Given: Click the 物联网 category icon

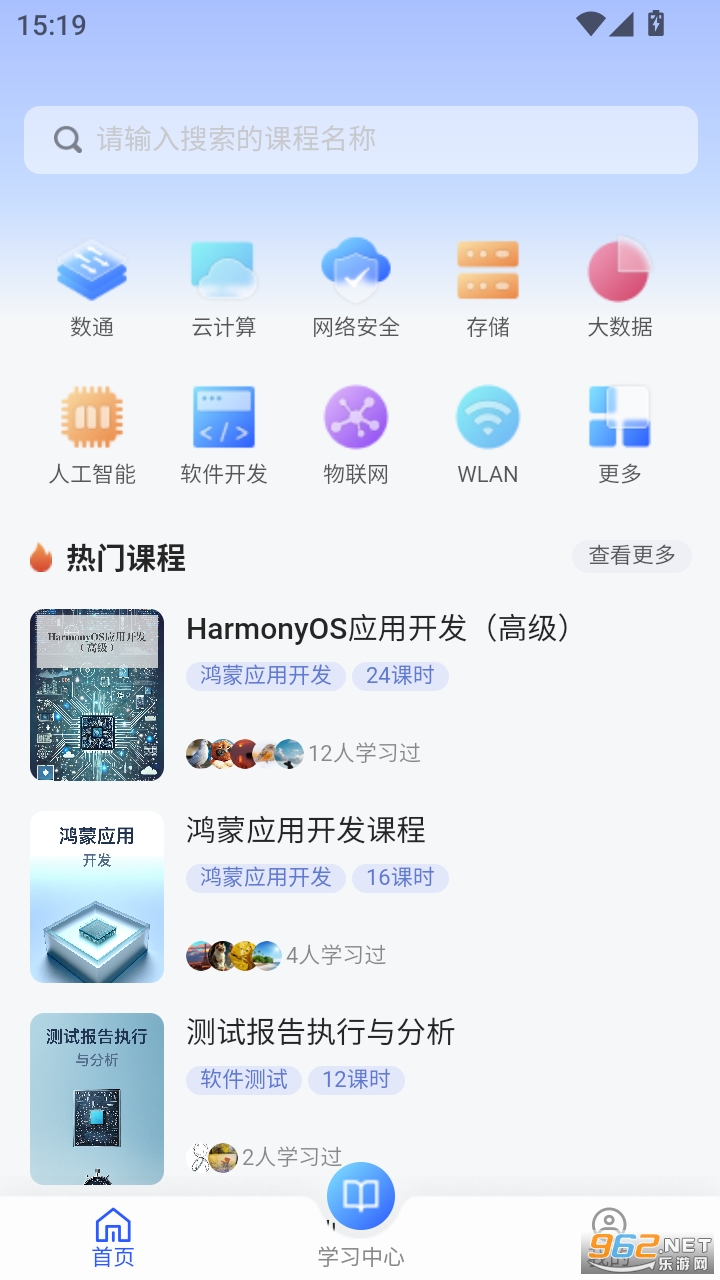Looking at the screenshot, I should coord(356,416).
